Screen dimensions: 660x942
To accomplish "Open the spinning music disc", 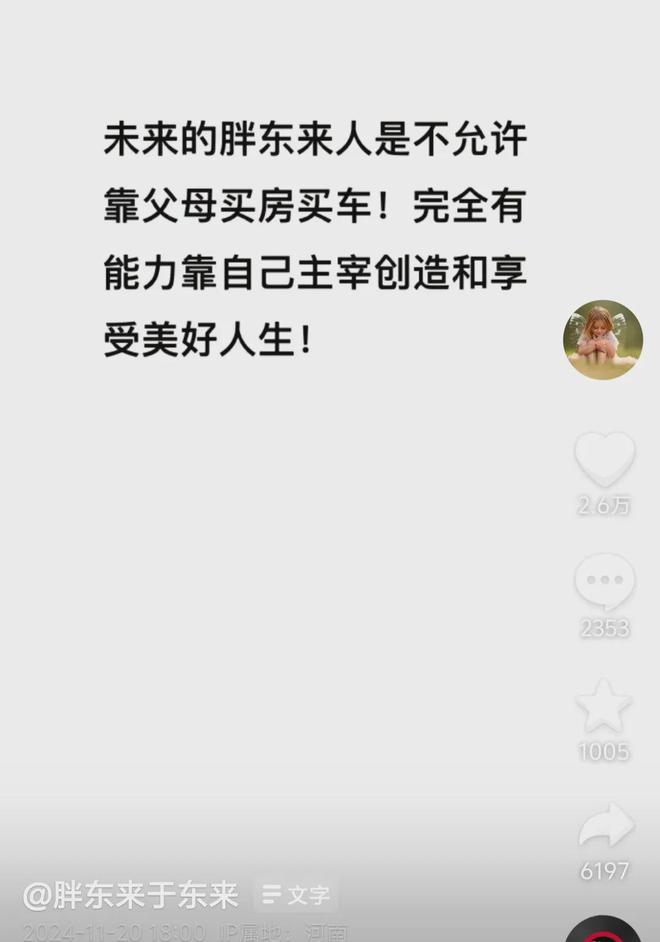I will pyautogui.click(x=603, y=932).
